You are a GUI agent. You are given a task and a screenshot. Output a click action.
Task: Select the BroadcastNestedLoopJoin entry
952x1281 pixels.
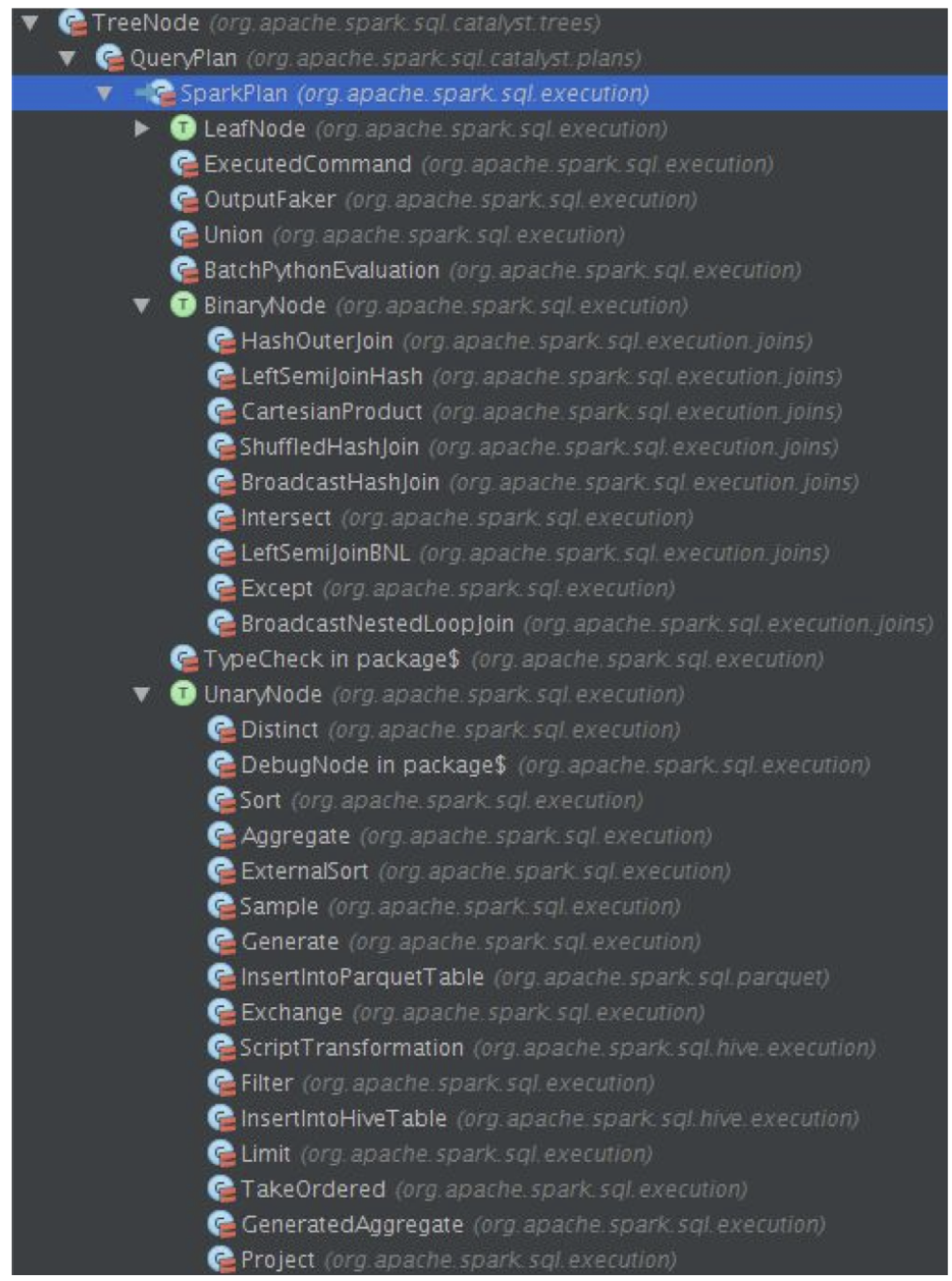coord(376,624)
